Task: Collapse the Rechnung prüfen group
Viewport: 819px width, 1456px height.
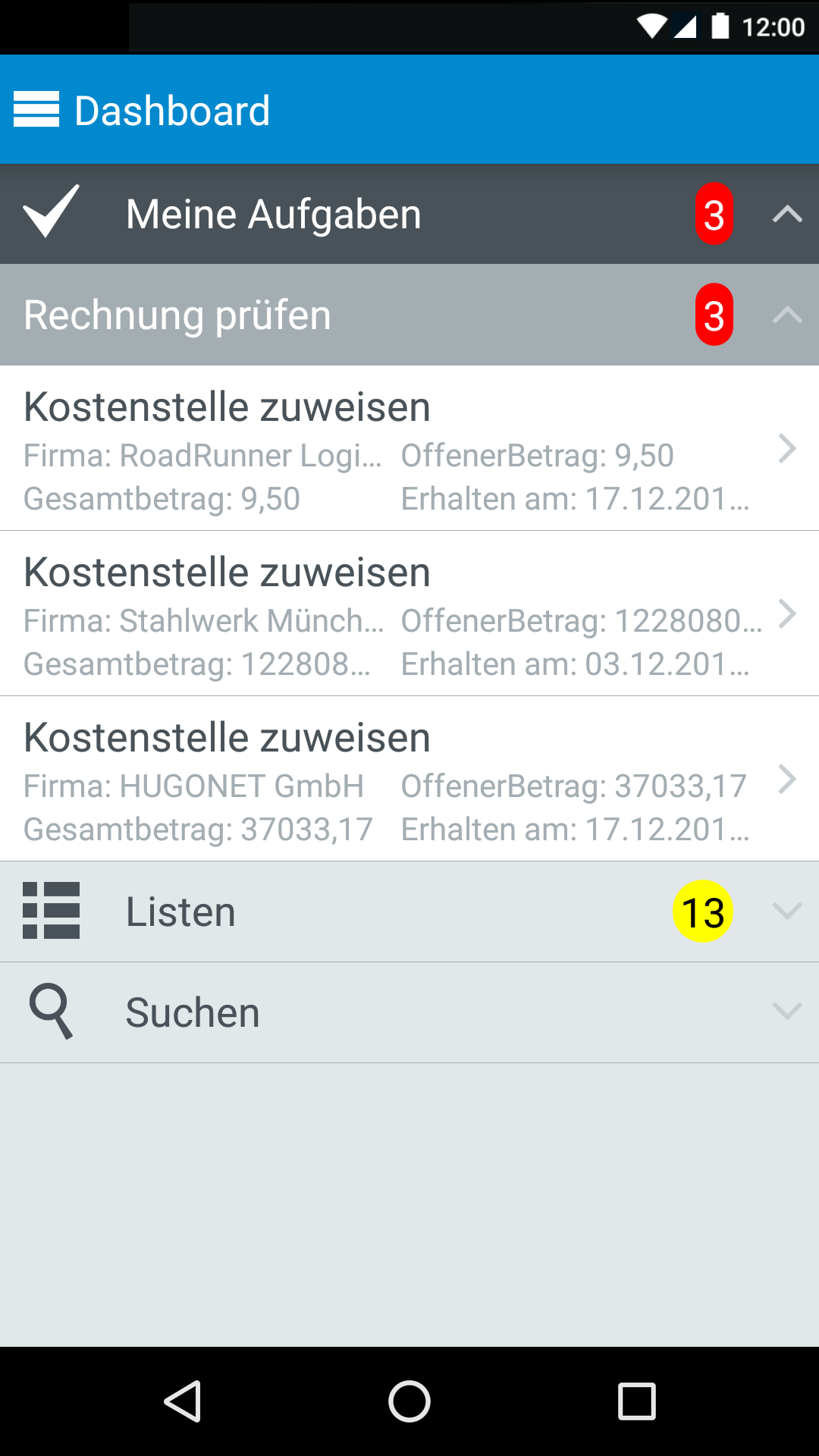Action: (786, 315)
